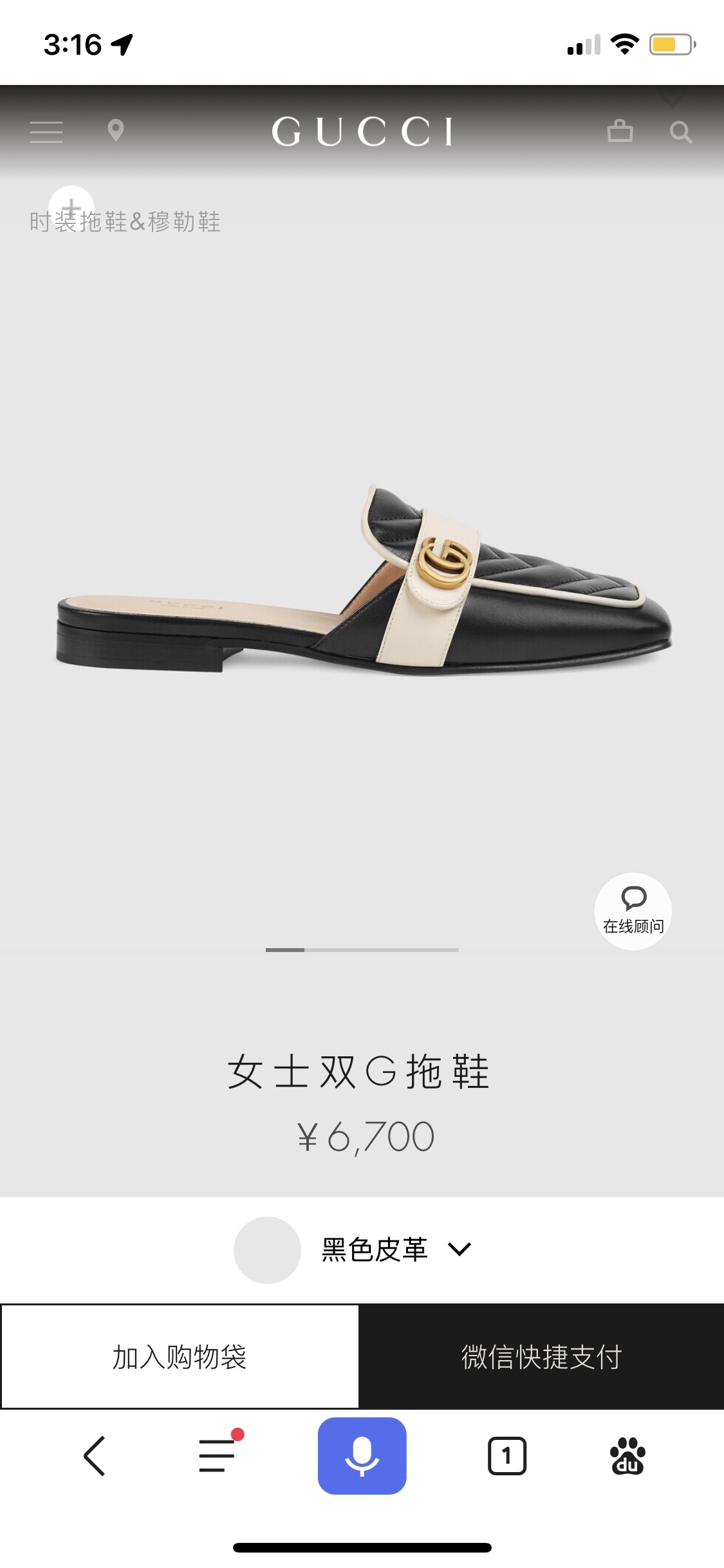Open the store locator pin
This screenshot has width=724, height=1568.
[116, 131]
